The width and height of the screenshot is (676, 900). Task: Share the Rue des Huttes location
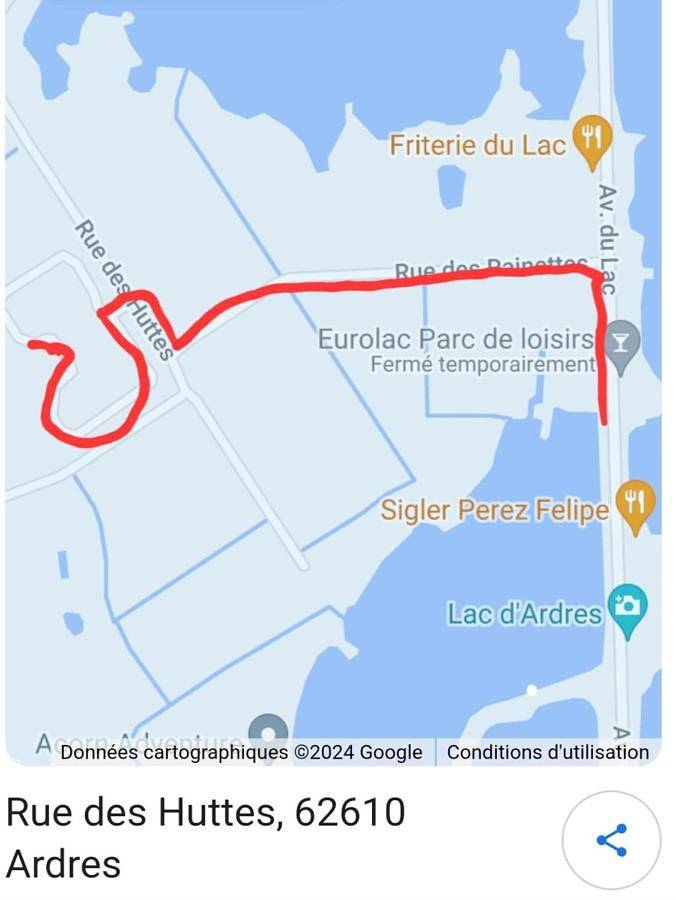pos(611,840)
